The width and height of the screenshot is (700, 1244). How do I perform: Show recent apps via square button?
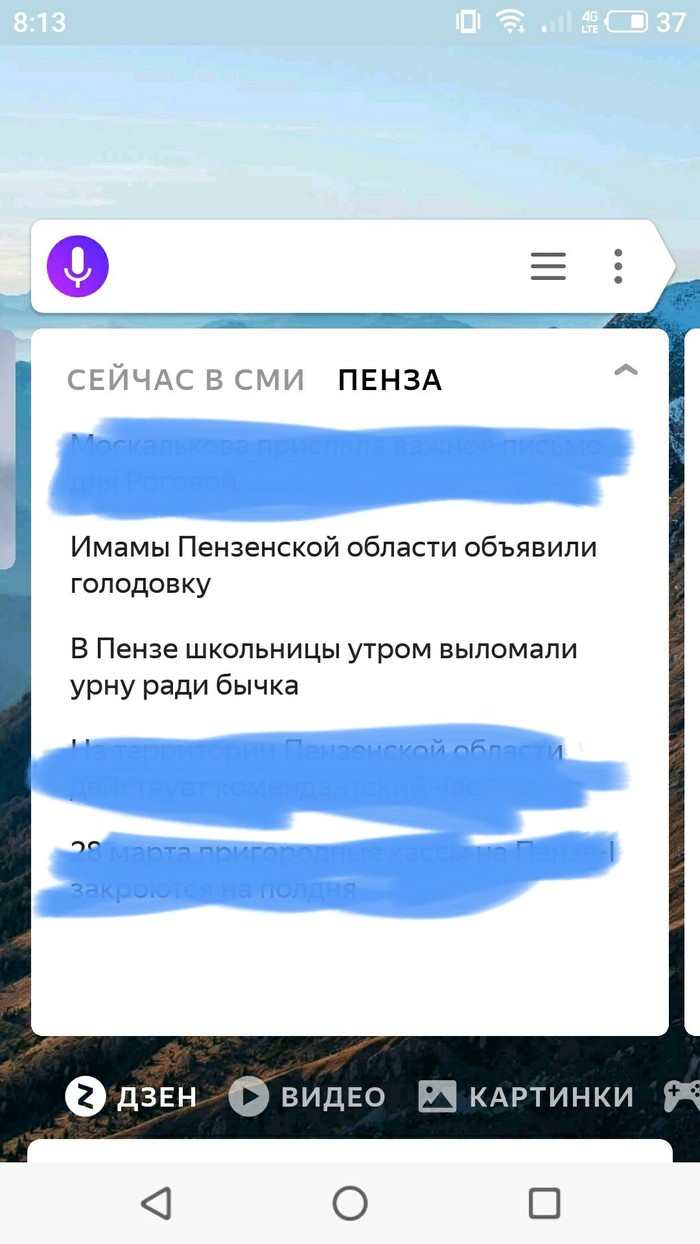coord(544,1203)
